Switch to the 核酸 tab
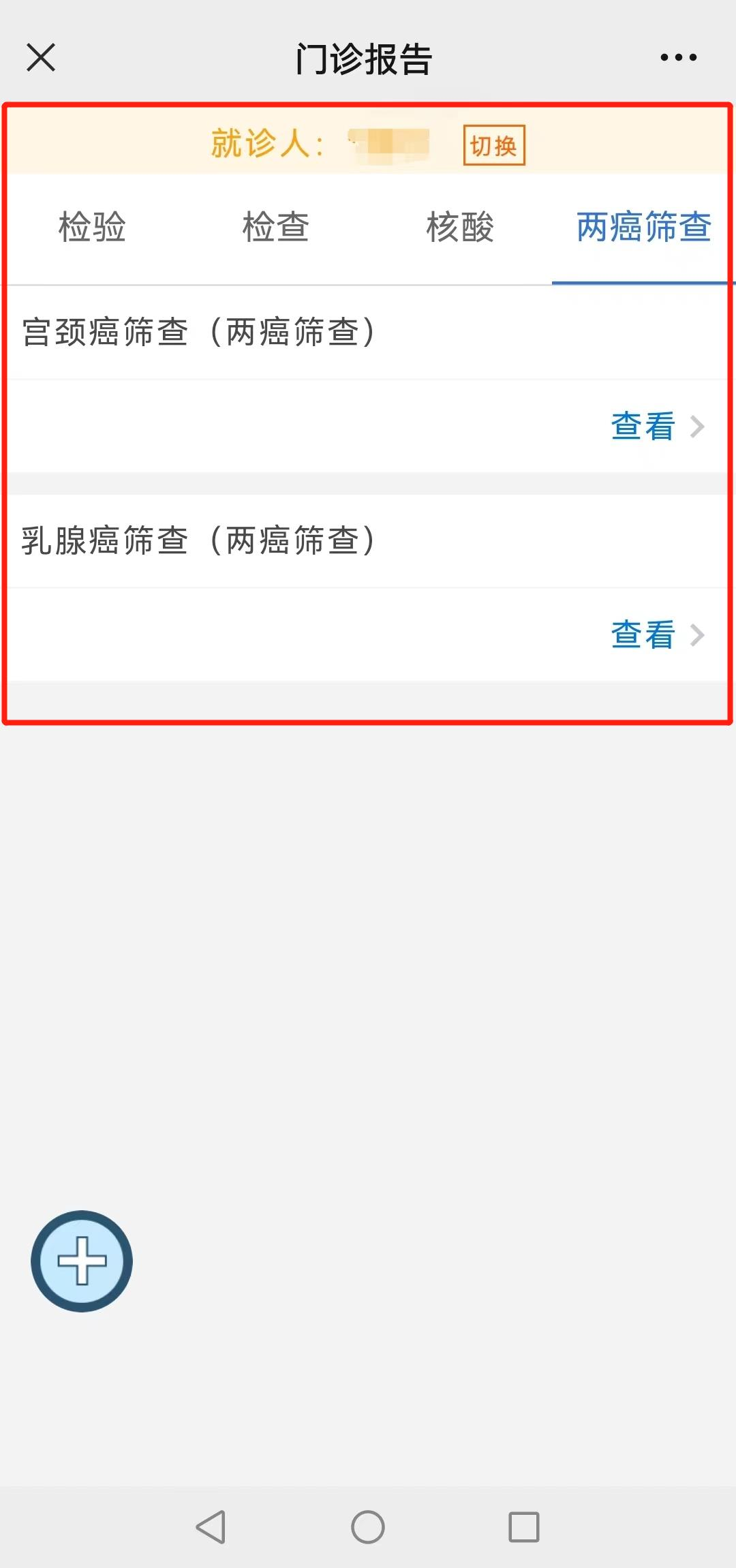 460,227
